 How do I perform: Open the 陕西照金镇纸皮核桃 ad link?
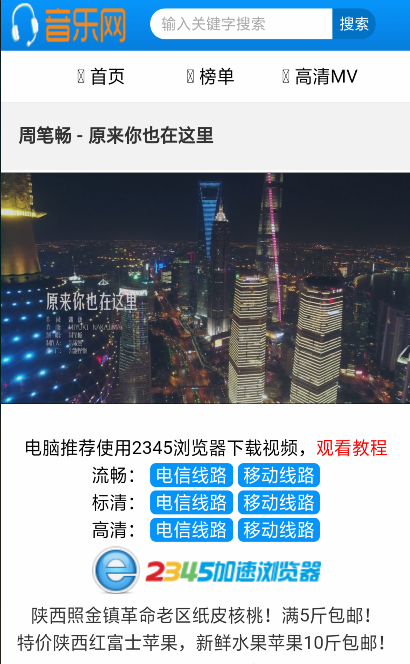click(x=202, y=615)
